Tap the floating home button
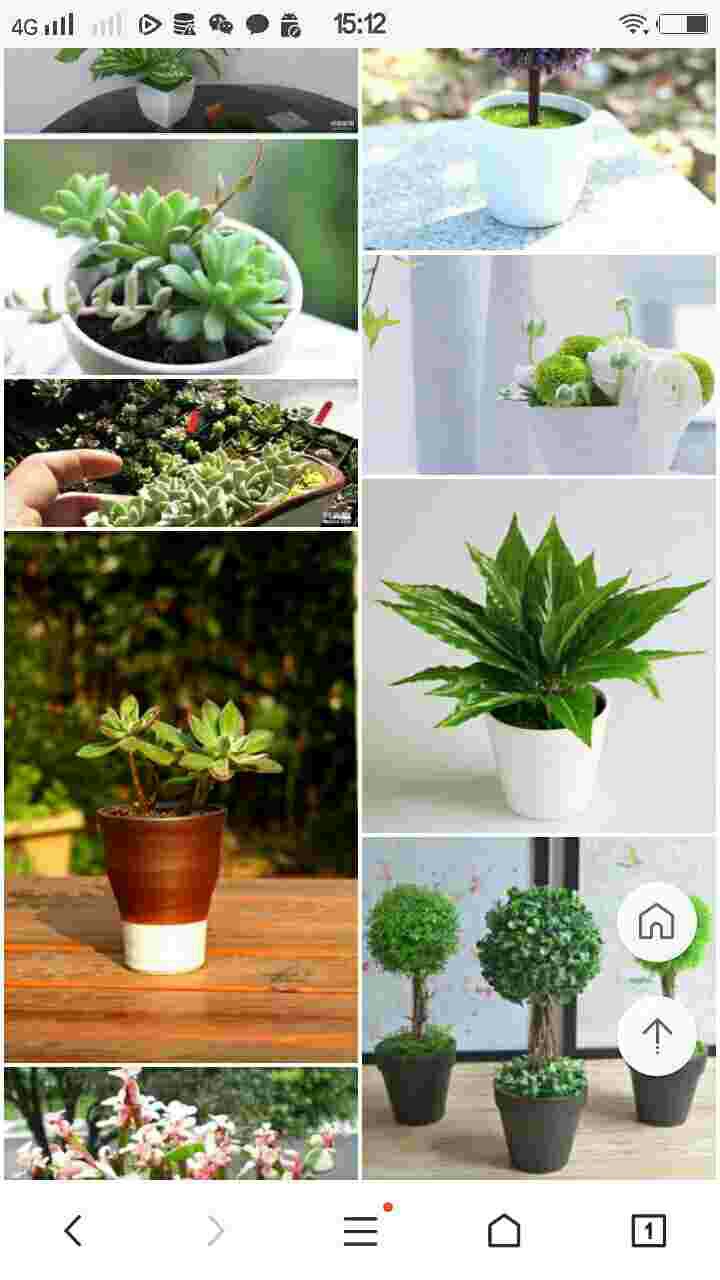The width and height of the screenshot is (720, 1280). [x=657, y=922]
